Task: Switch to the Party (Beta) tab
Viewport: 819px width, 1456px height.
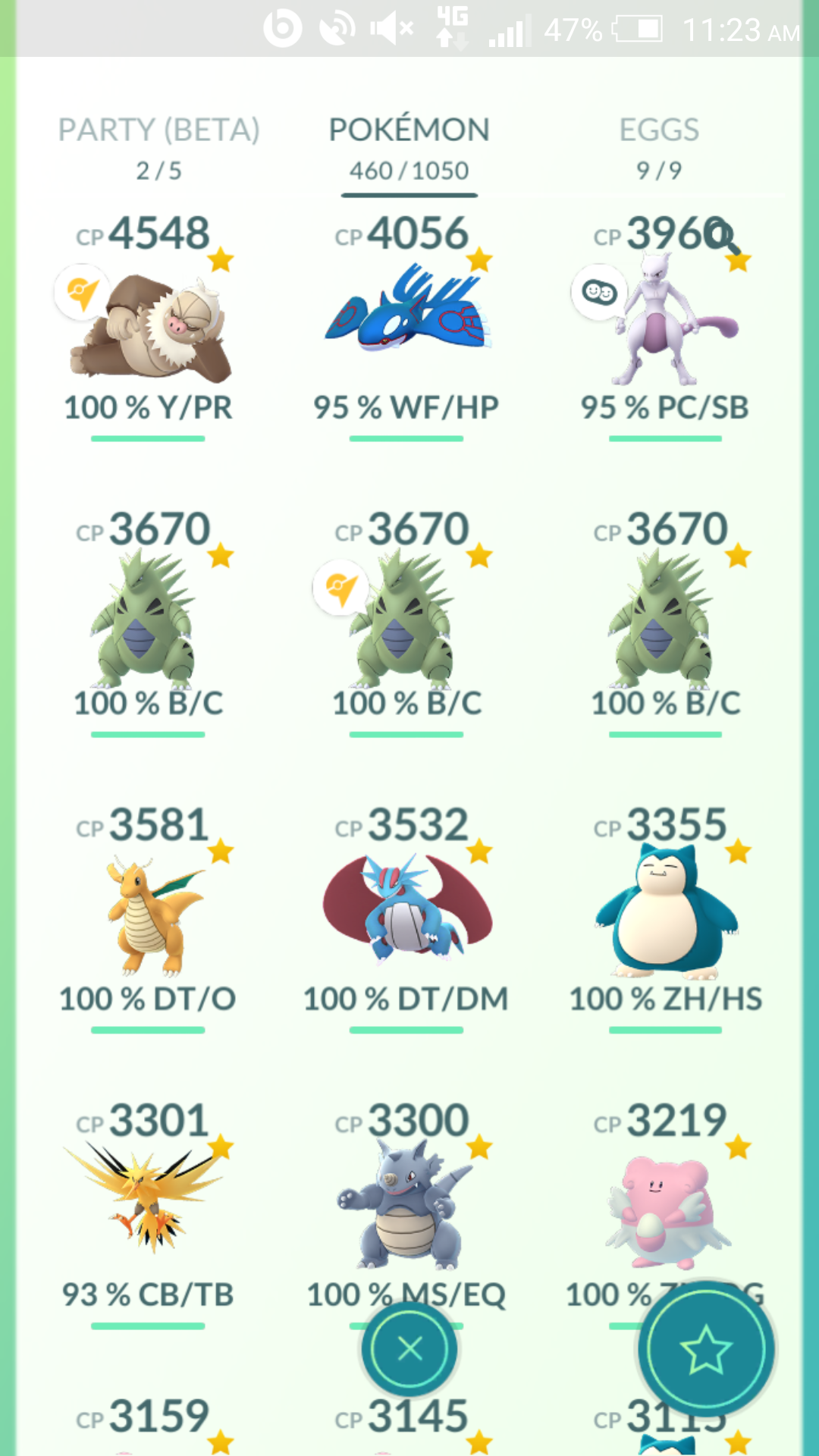Action: [158, 147]
